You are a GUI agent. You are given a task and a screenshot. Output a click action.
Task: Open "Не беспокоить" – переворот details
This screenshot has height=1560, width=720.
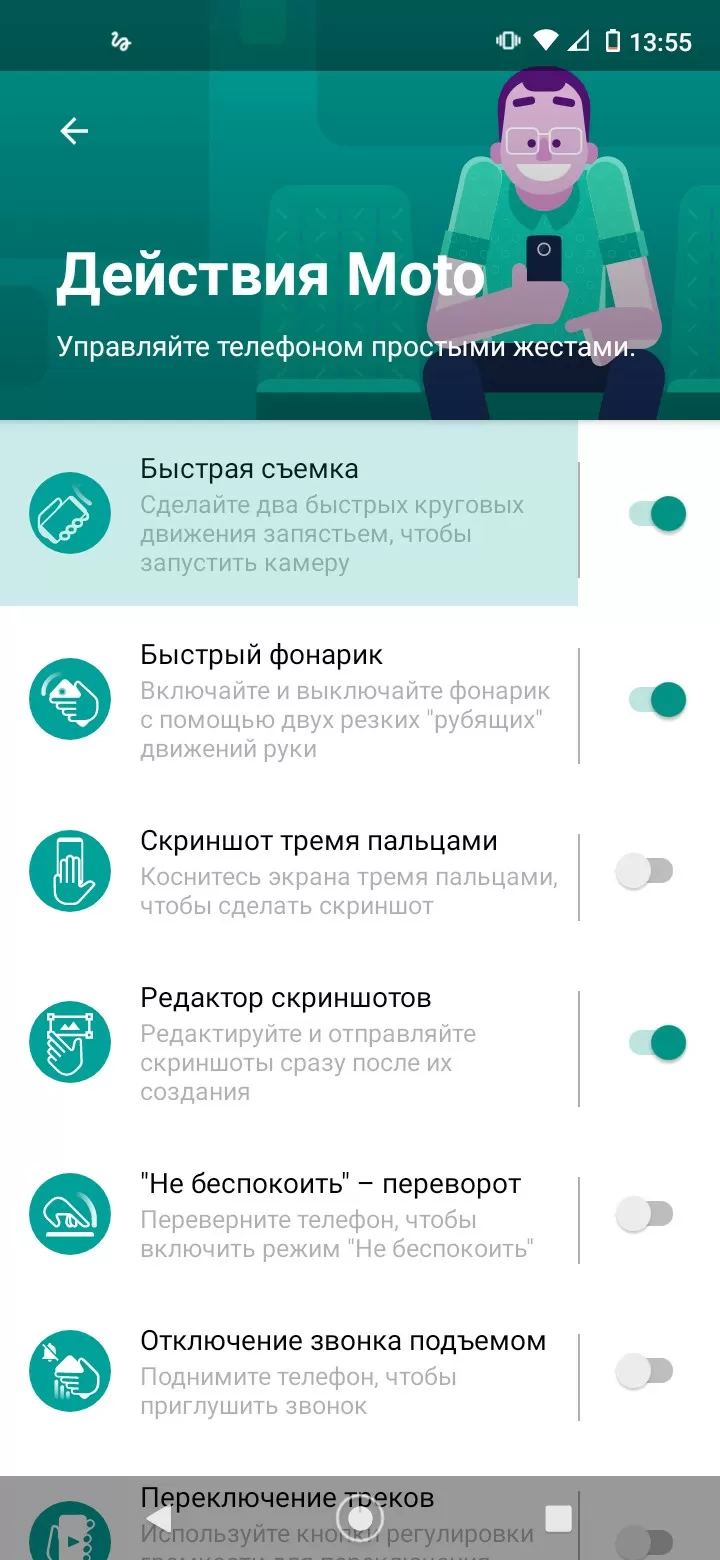(x=289, y=1215)
